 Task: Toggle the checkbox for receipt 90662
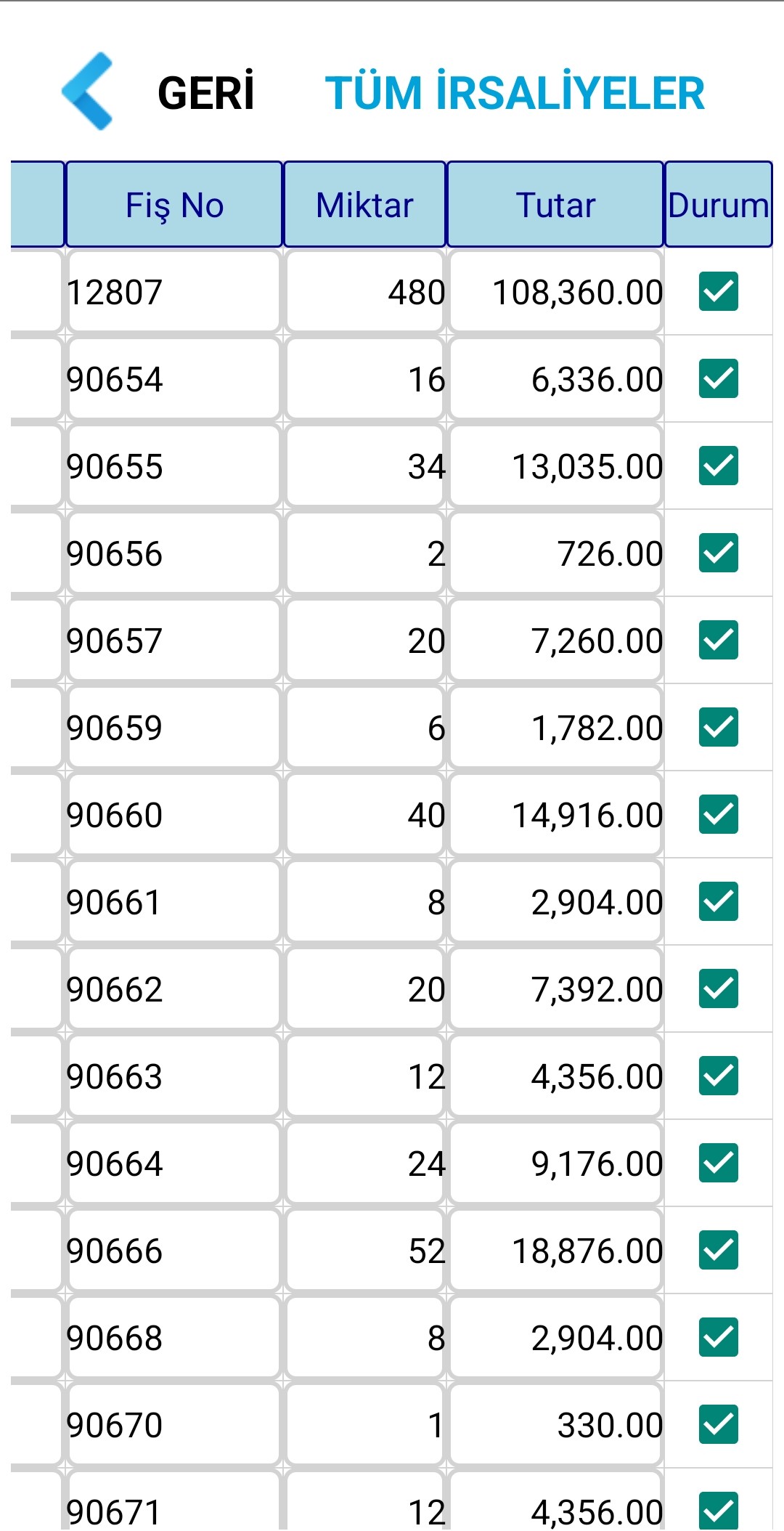718,988
